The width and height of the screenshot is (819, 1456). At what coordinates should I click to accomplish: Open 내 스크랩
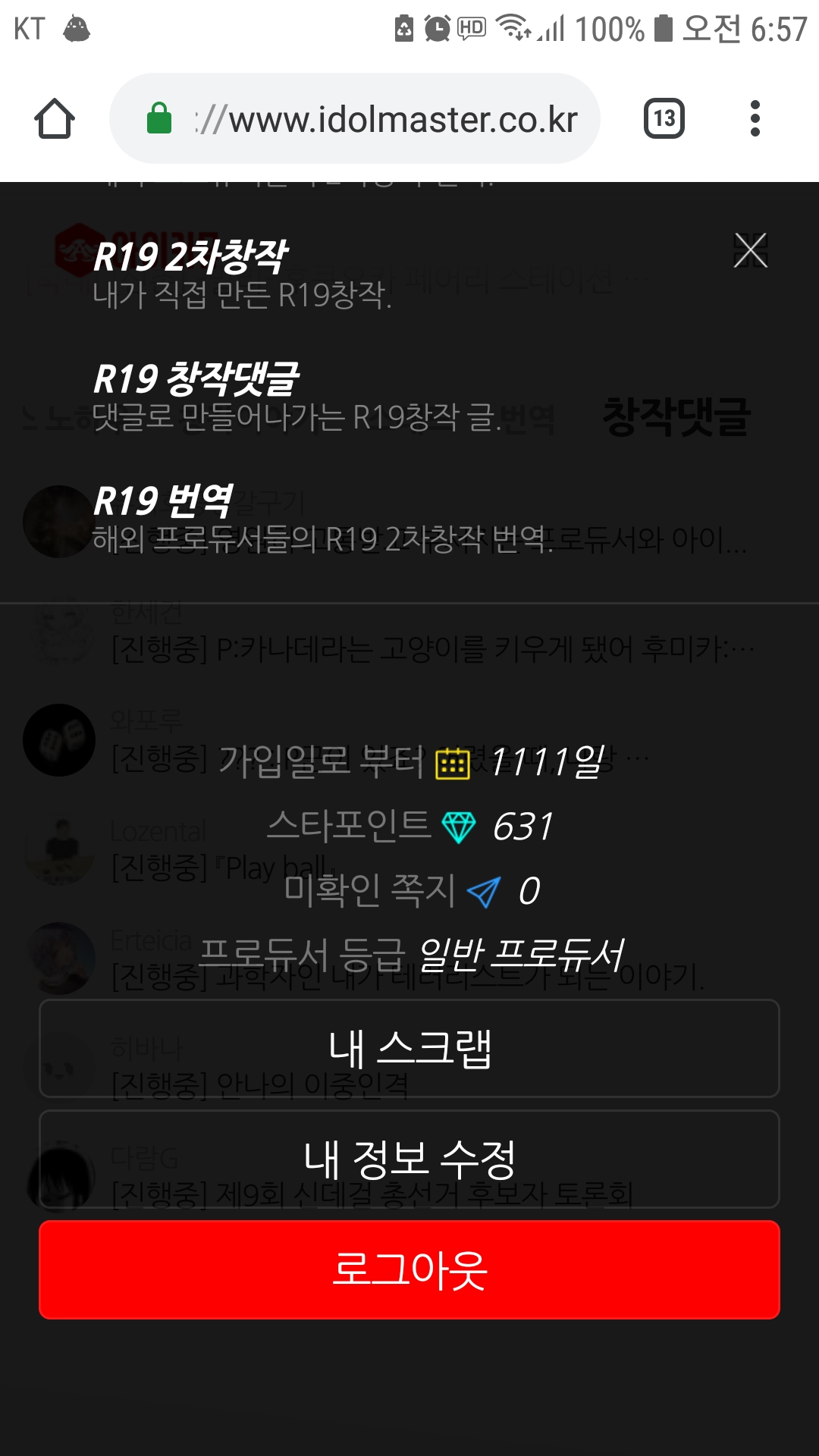click(409, 1048)
